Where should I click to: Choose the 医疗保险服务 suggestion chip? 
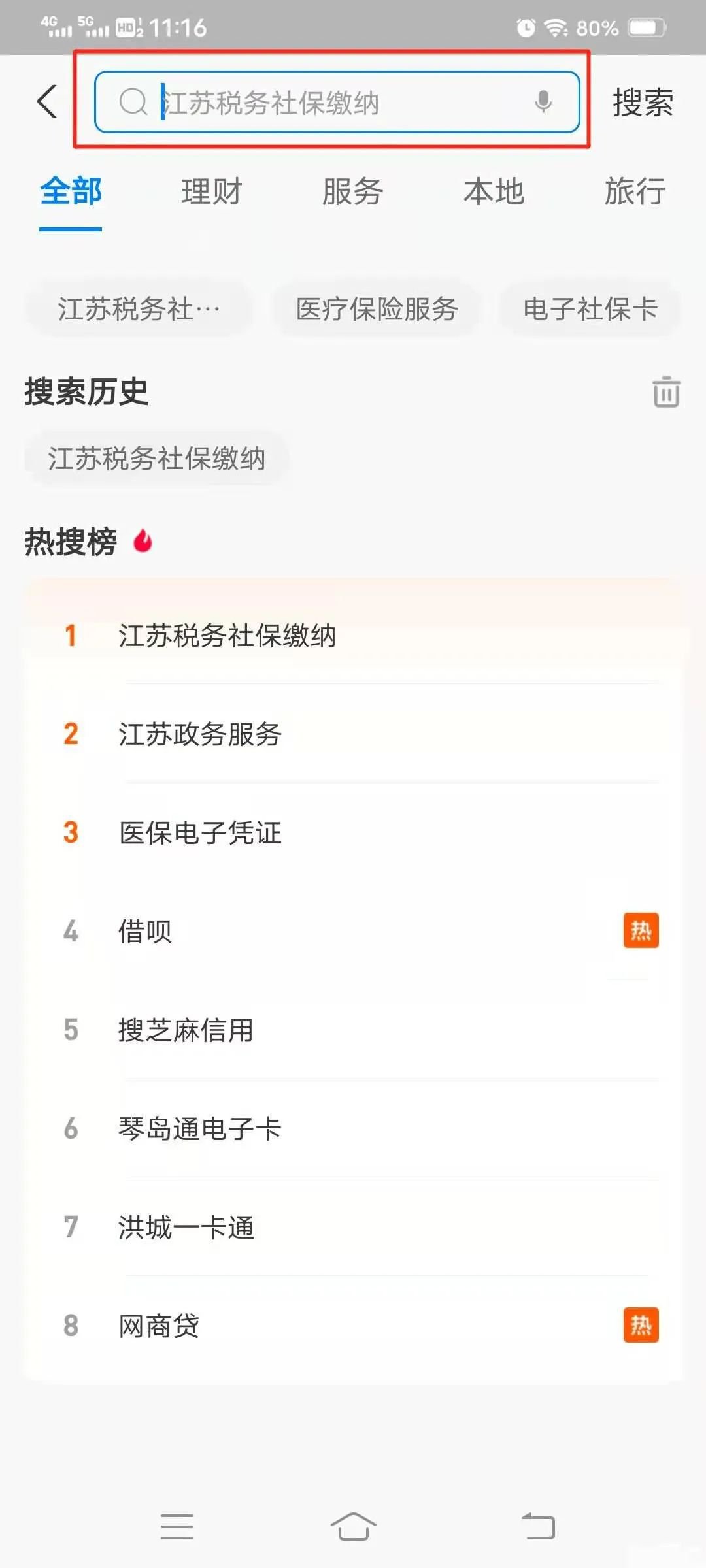point(377,309)
